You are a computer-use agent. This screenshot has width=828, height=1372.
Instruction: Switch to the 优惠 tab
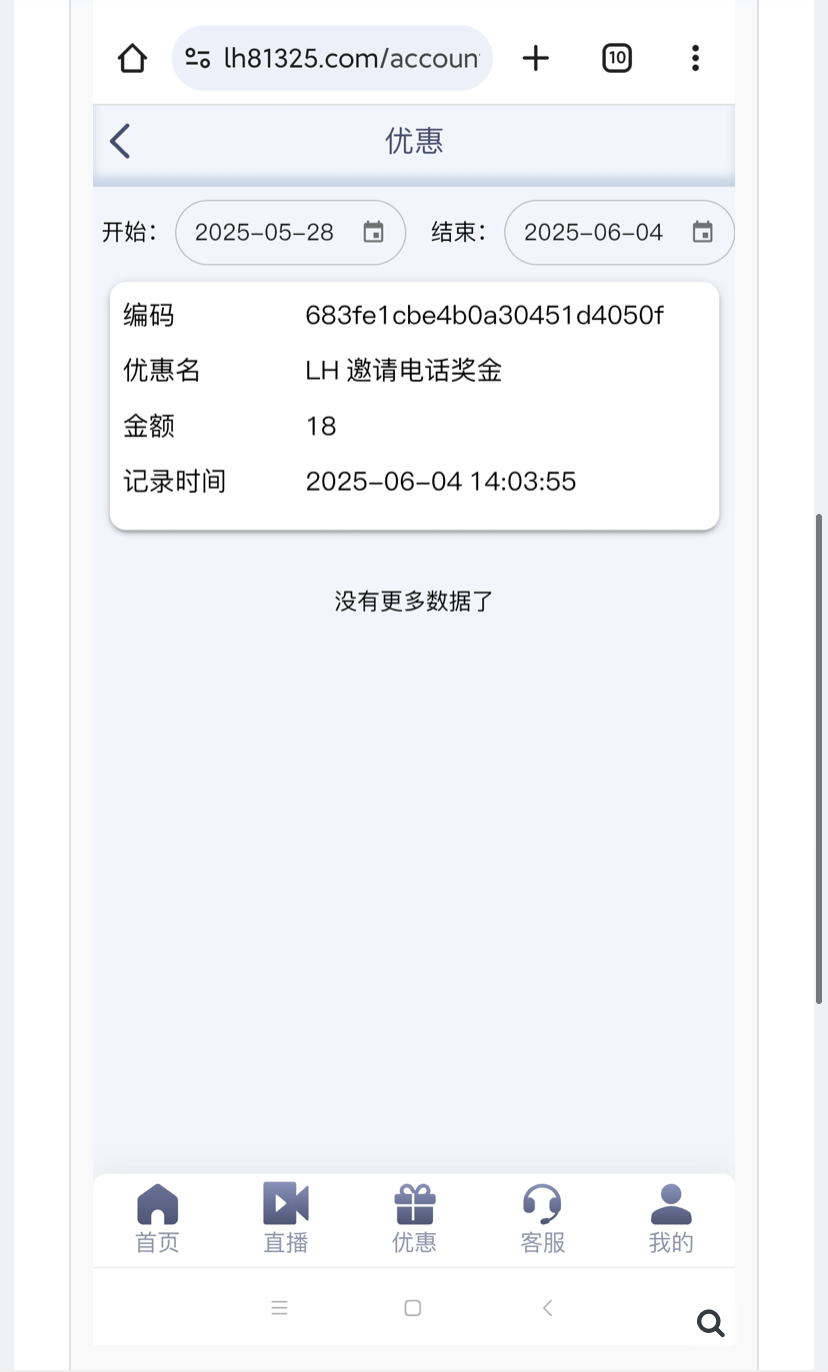(x=414, y=1218)
